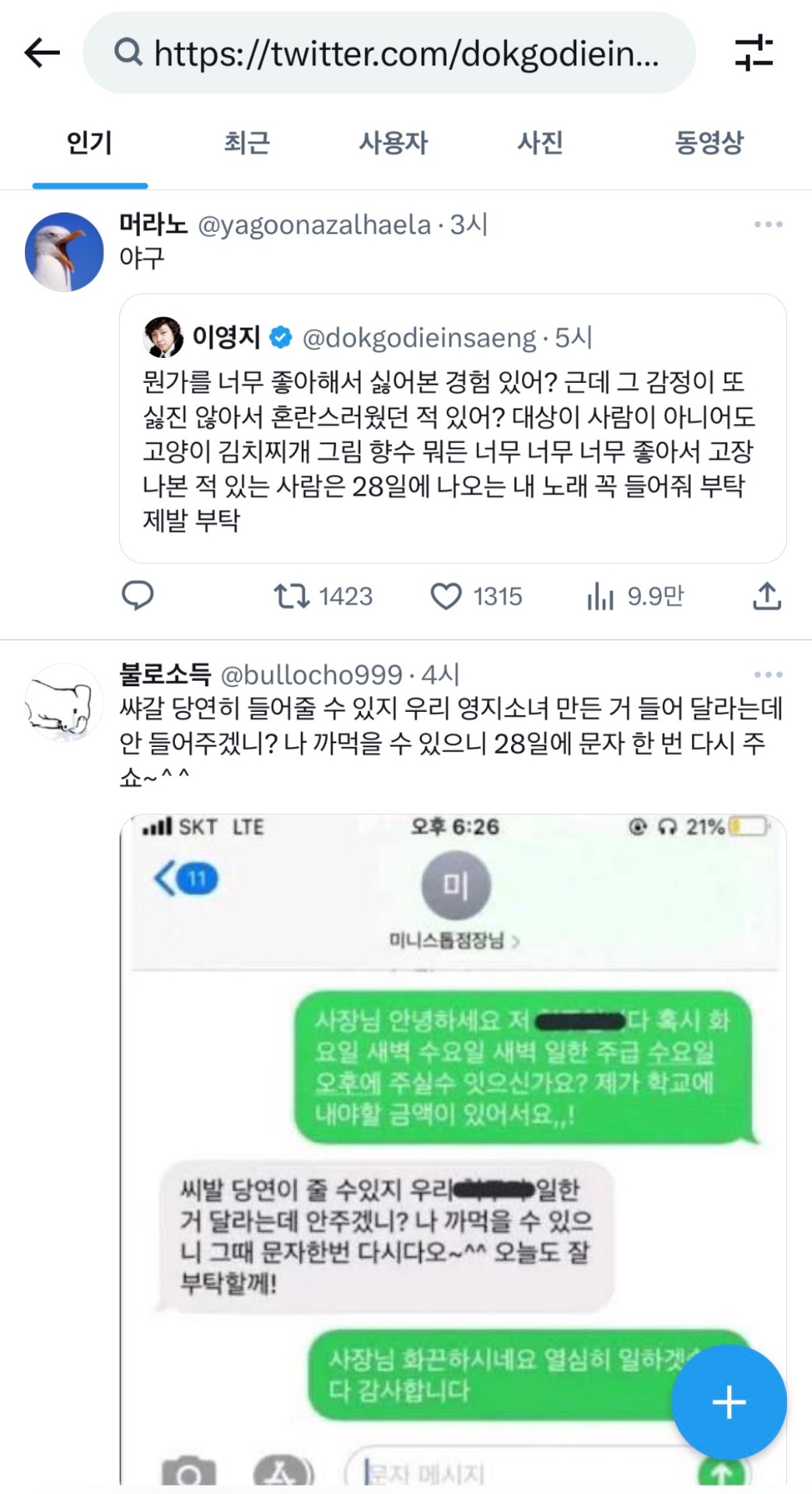
Task: Open 불로소득's profile picture
Action: point(64,702)
